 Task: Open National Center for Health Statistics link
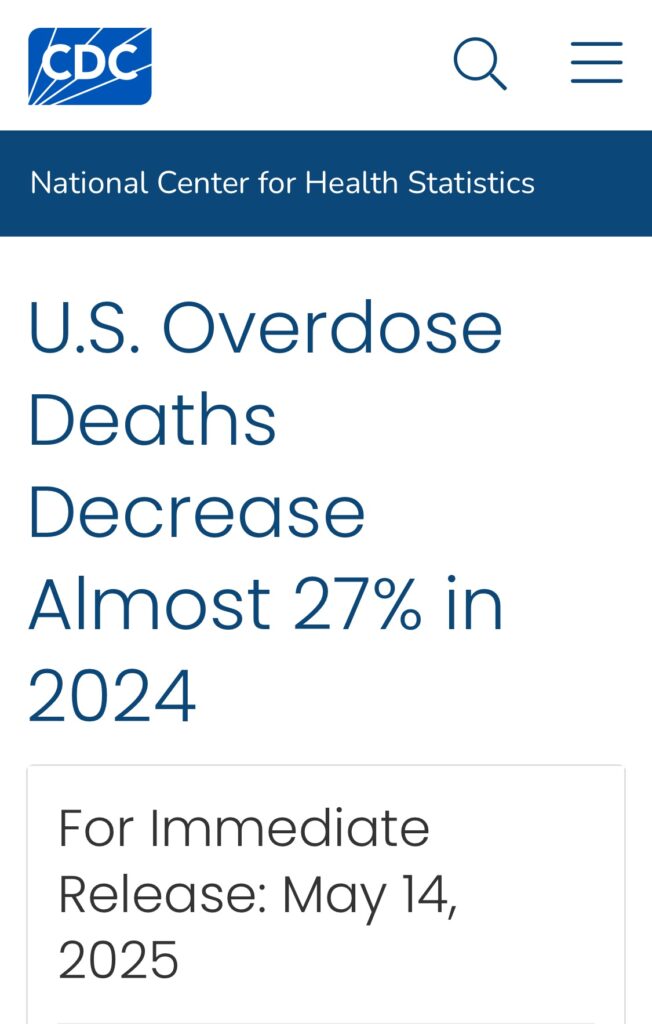(282, 183)
